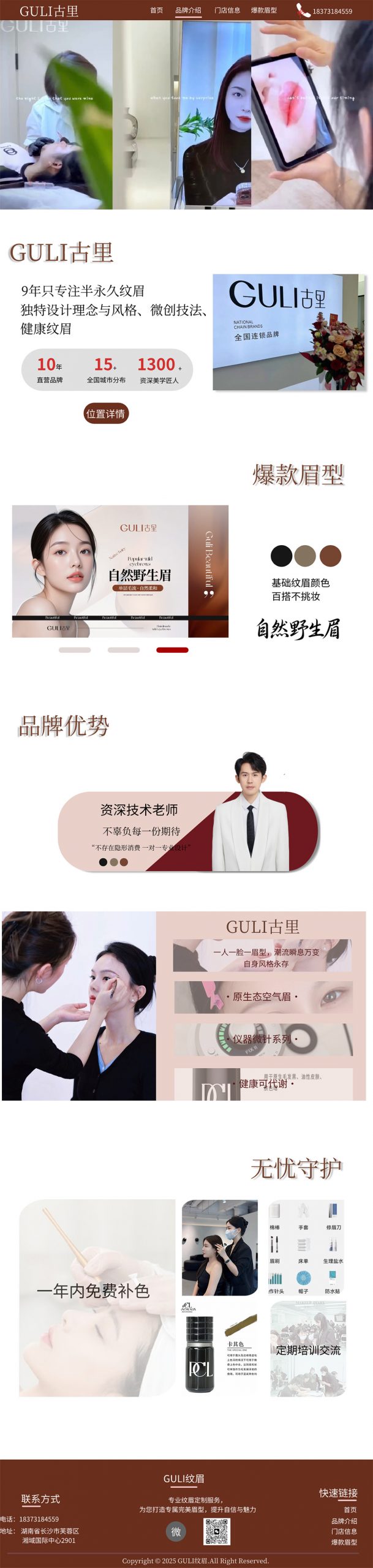The image size is (373, 1568).
Task: Tap the 位置详情 button
Action: (x=106, y=413)
